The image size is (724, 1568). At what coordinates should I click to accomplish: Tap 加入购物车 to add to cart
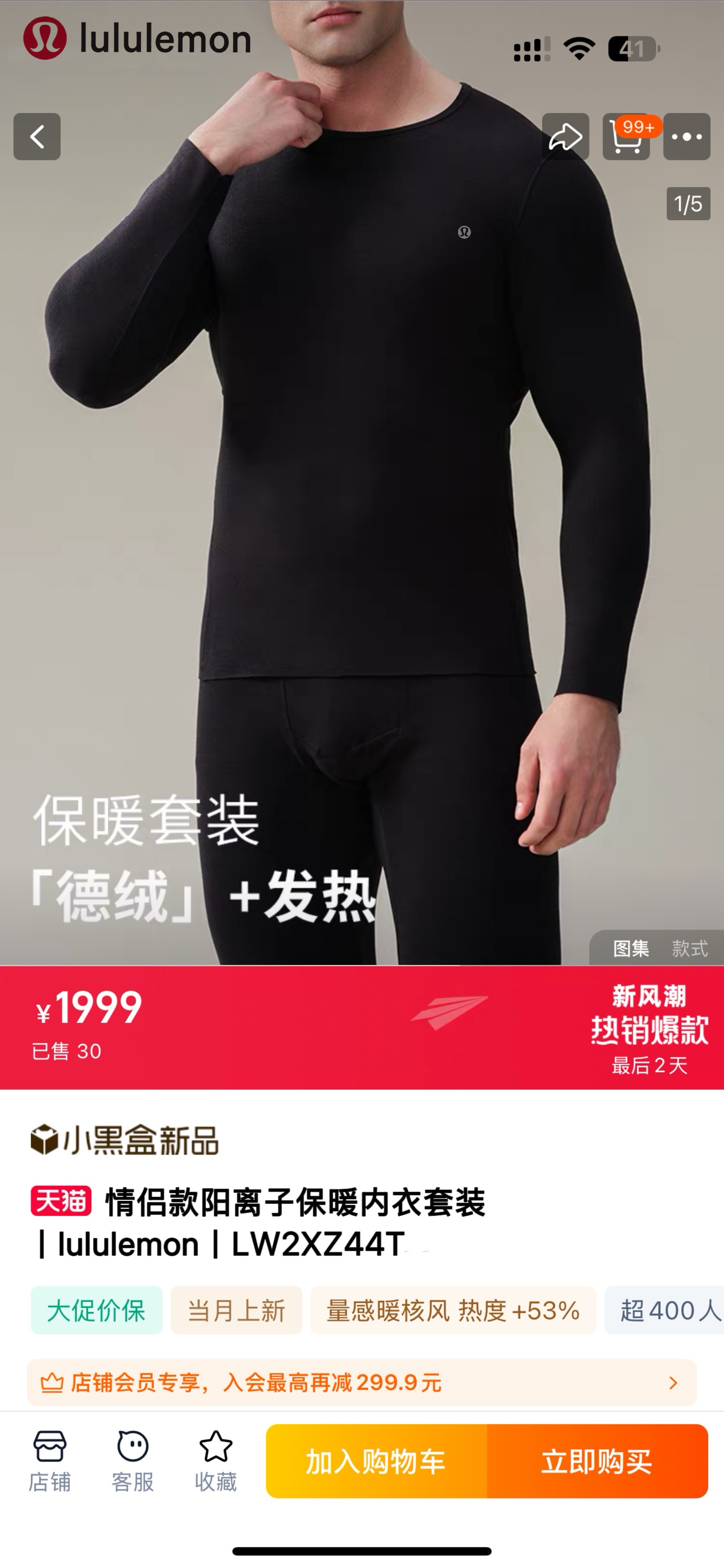[376, 1461]
